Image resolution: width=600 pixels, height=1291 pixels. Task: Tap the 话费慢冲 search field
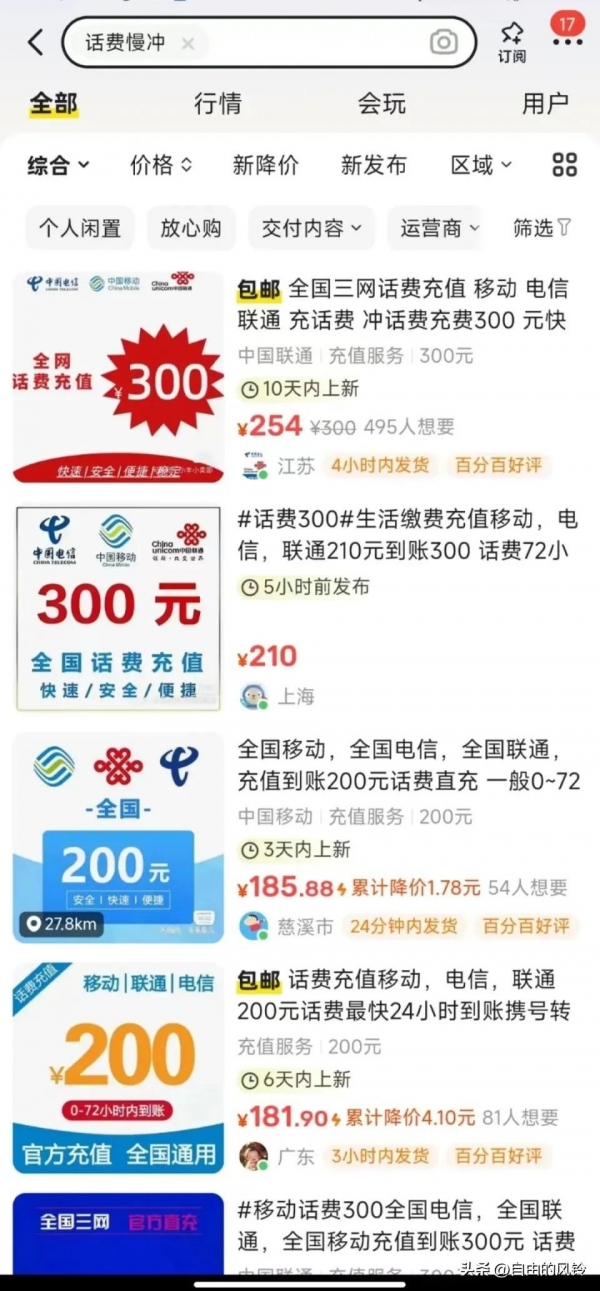pos(300,43)
